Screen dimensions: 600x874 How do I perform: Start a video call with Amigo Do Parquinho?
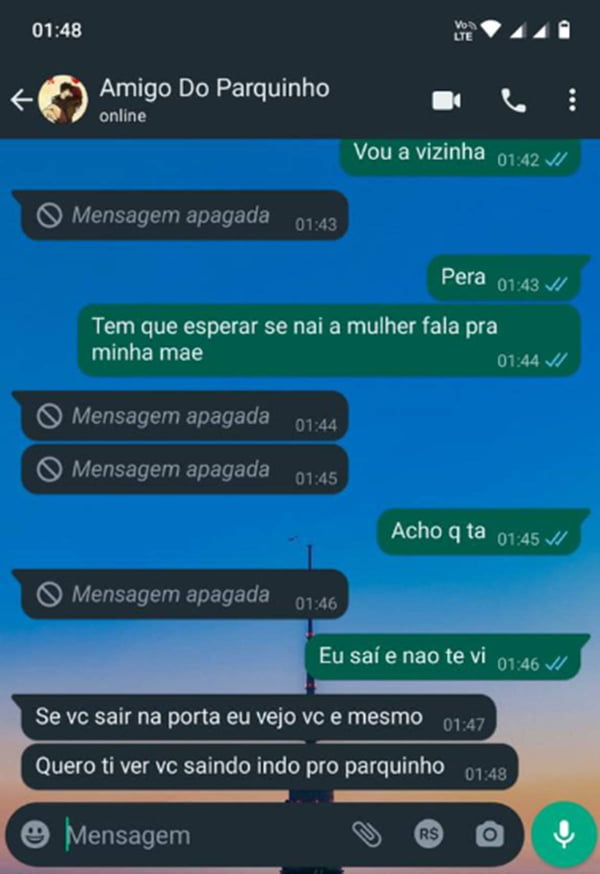click(446, 100)
